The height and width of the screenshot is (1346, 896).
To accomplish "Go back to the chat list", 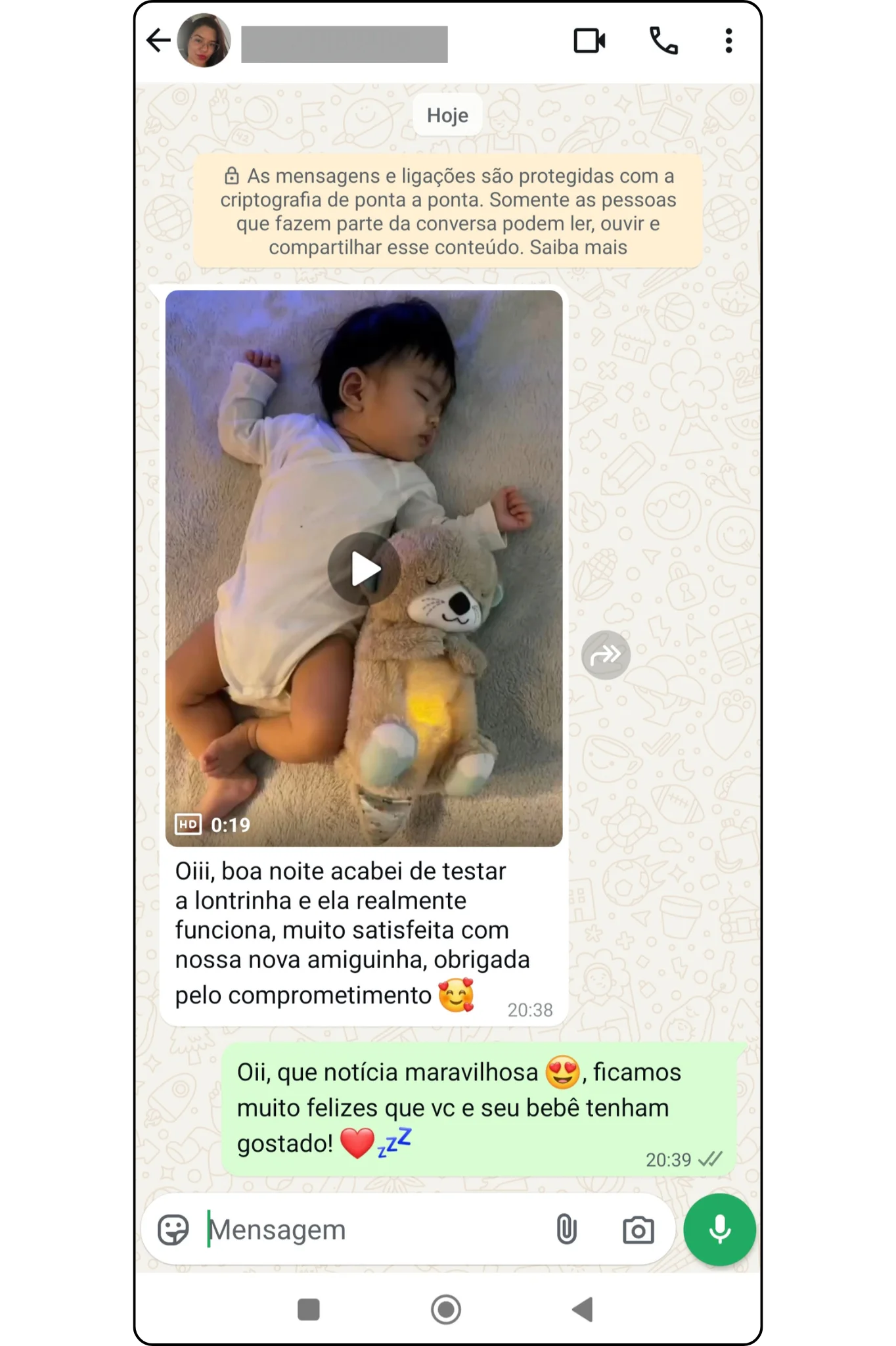I will tap(158, 41).
